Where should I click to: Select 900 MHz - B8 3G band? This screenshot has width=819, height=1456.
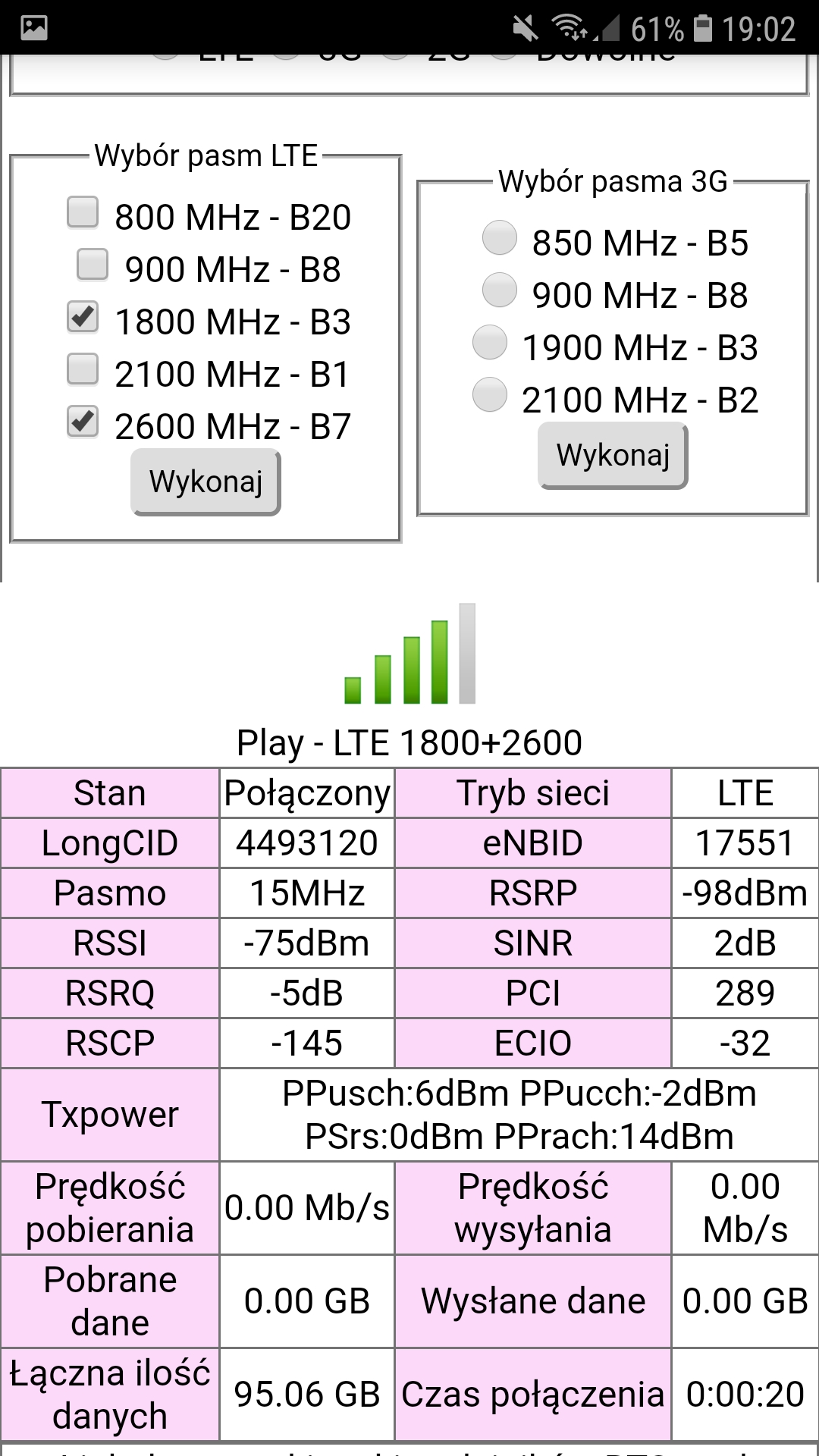pyautogui.click(x=500, y=290)
